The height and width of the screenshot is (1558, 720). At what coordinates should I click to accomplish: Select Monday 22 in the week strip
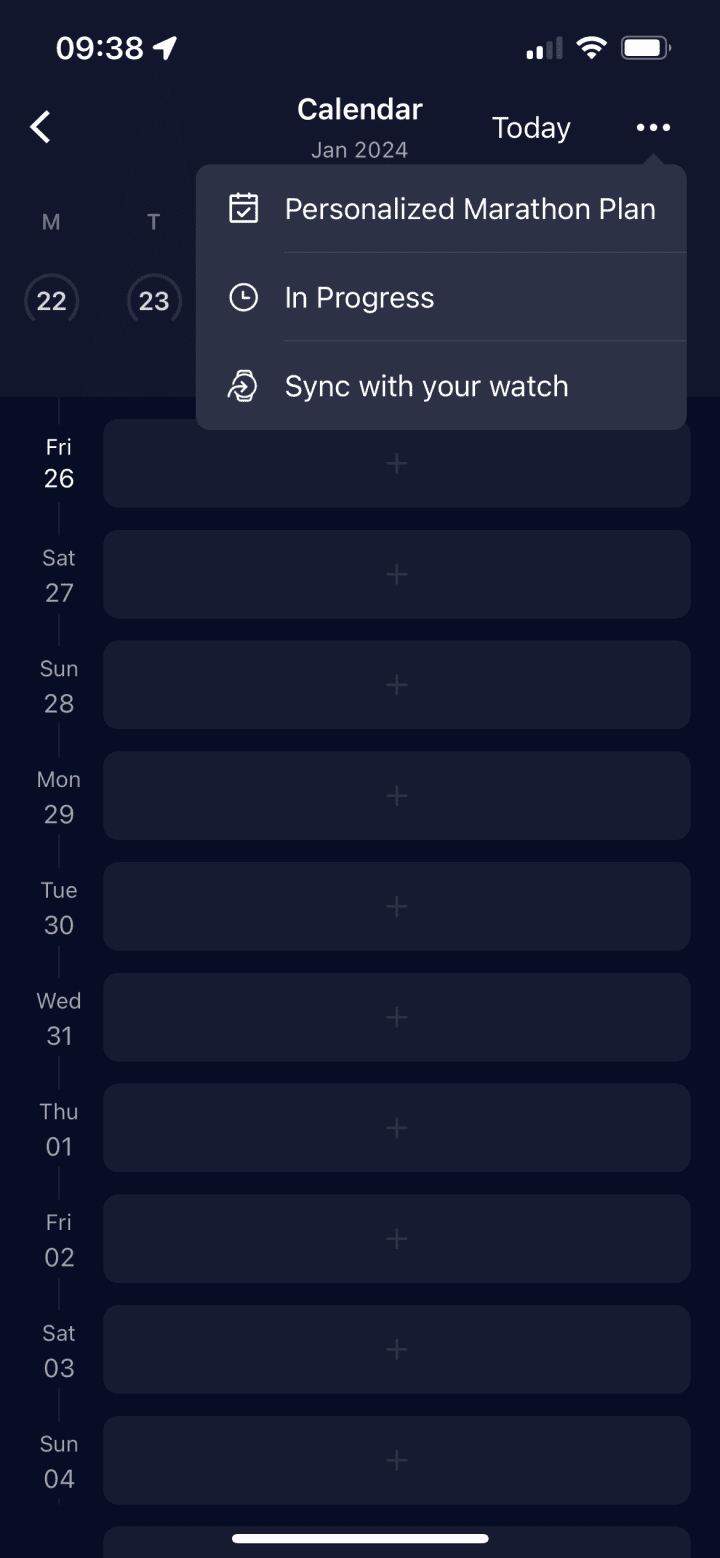pyautogui.click(x=51, y=300)
